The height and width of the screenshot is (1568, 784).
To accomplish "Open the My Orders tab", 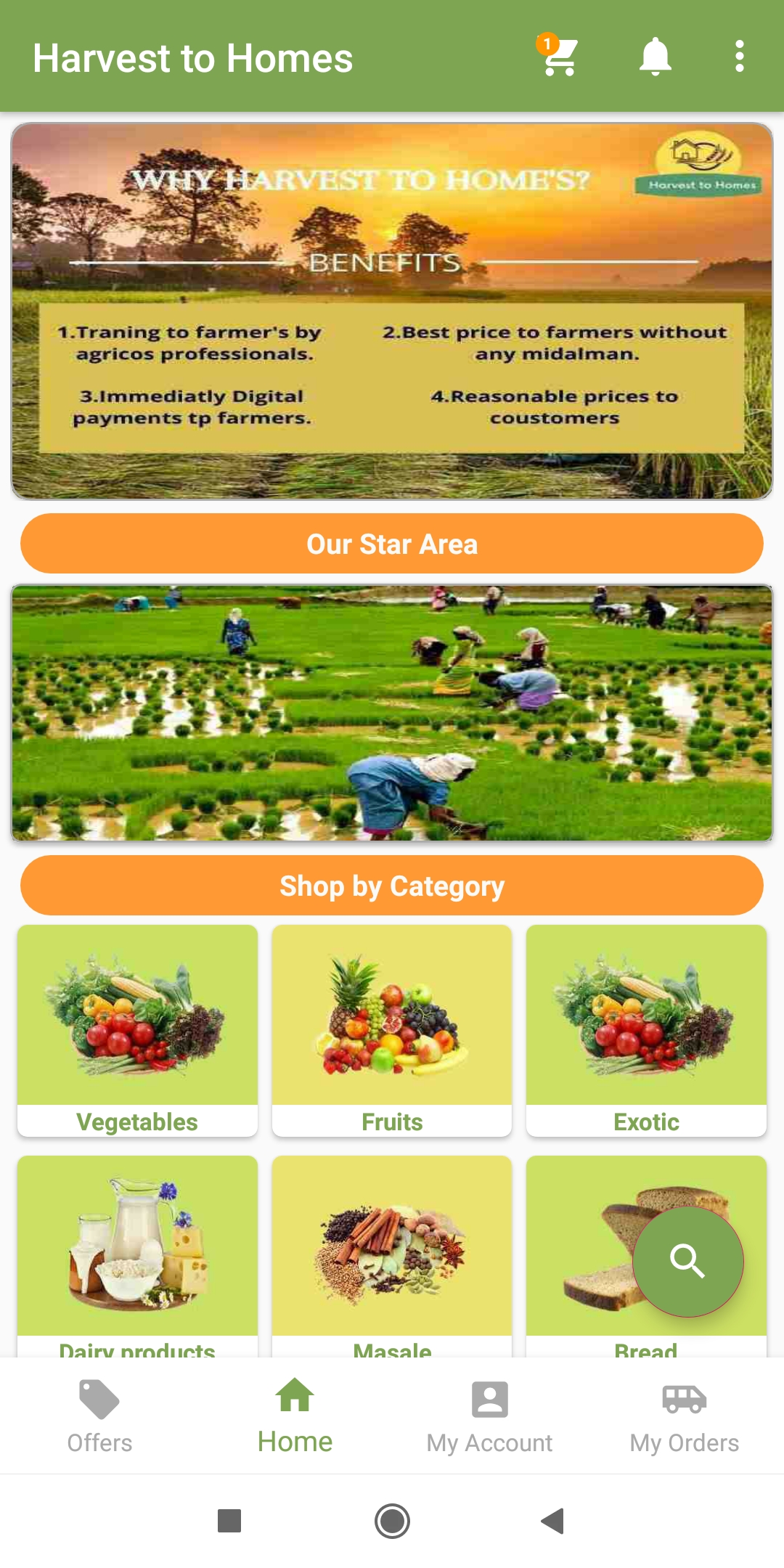I will pyautogui.click(x=684, y=1417).
